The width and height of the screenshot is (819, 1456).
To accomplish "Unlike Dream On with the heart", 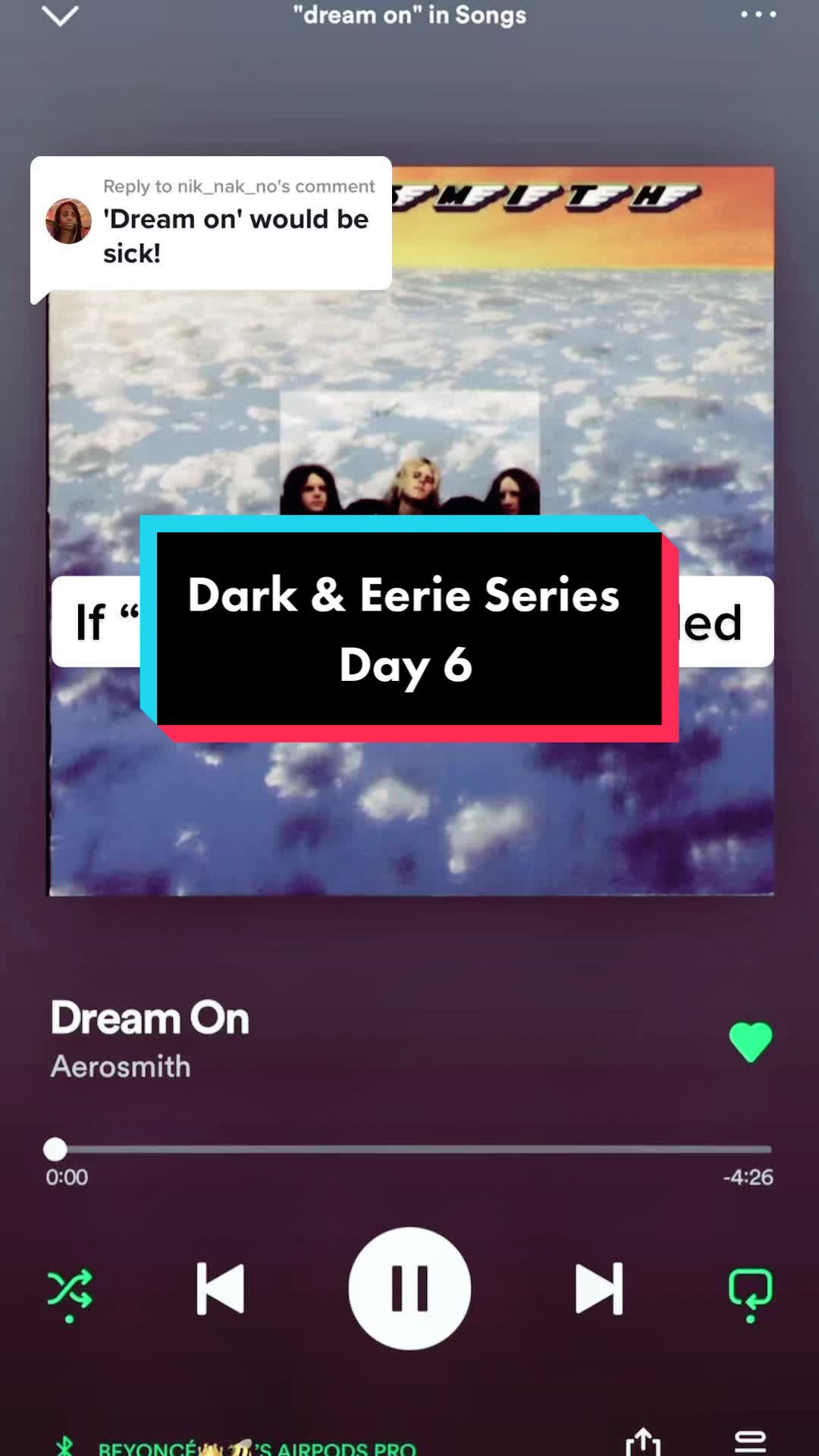I will [750, 1042].
